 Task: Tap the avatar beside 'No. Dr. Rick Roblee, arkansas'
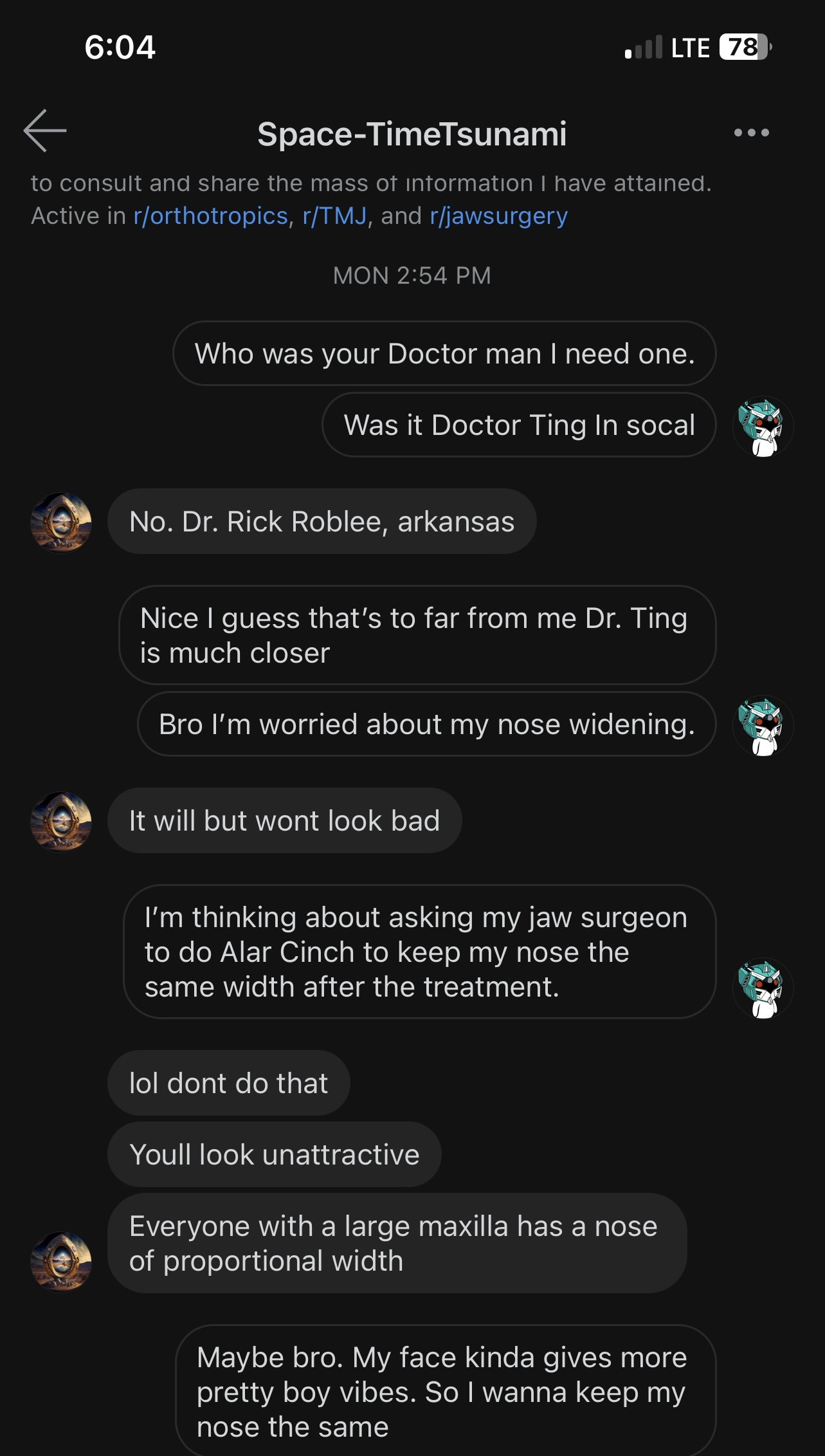point(61,522)
